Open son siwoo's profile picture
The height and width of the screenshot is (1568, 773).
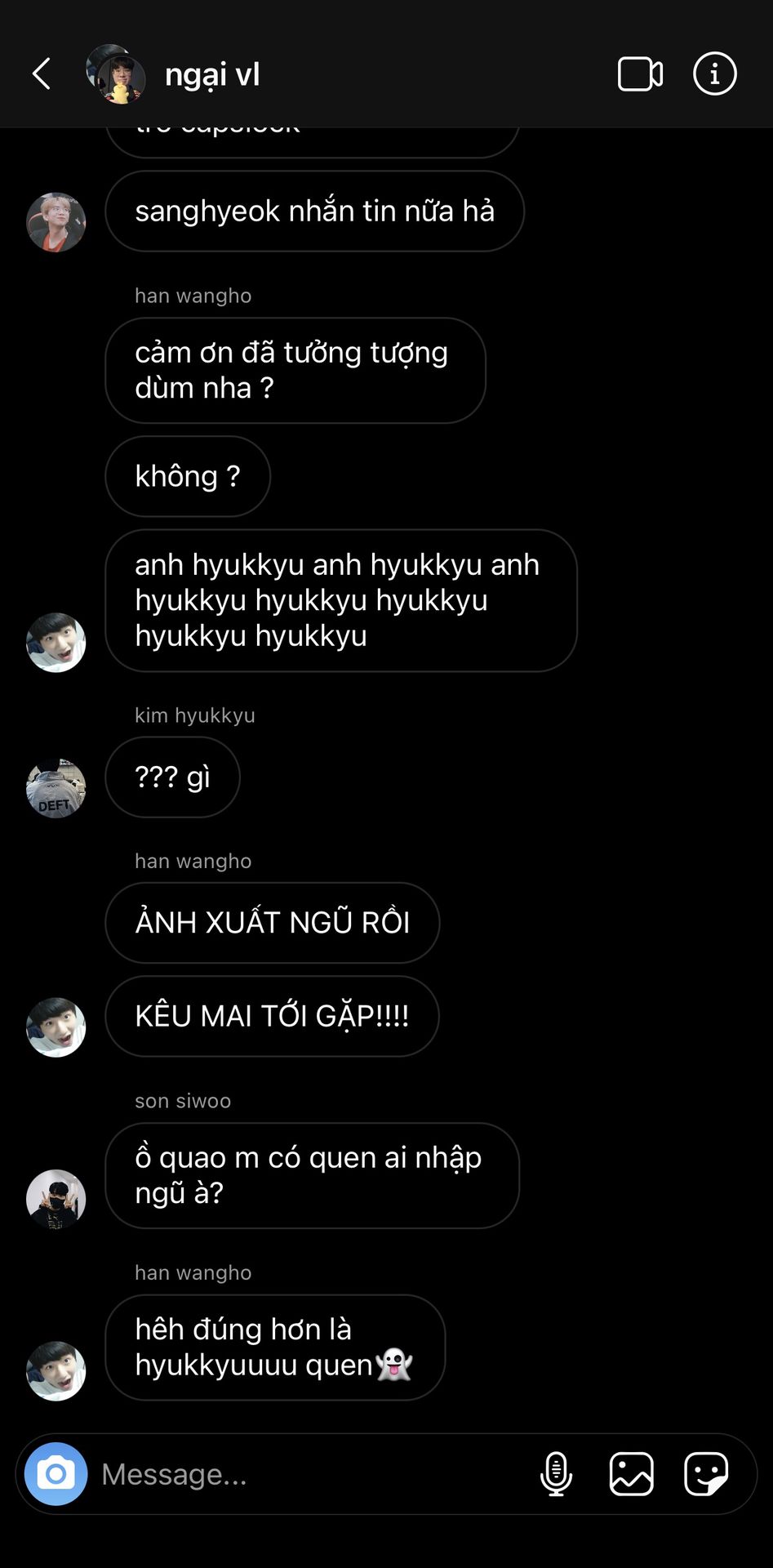click(x=56, y=1199)
